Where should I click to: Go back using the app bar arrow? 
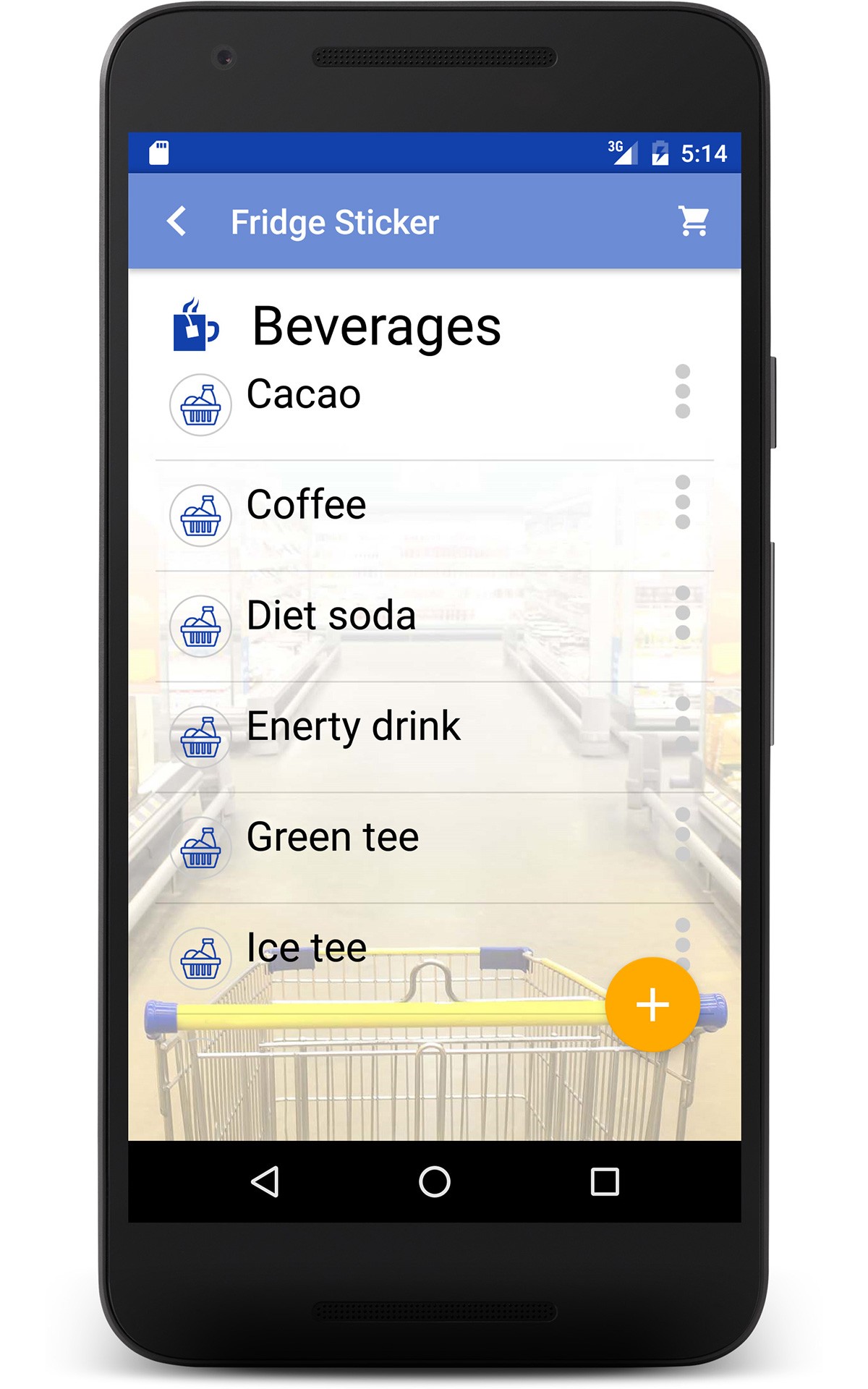point(176,221)
